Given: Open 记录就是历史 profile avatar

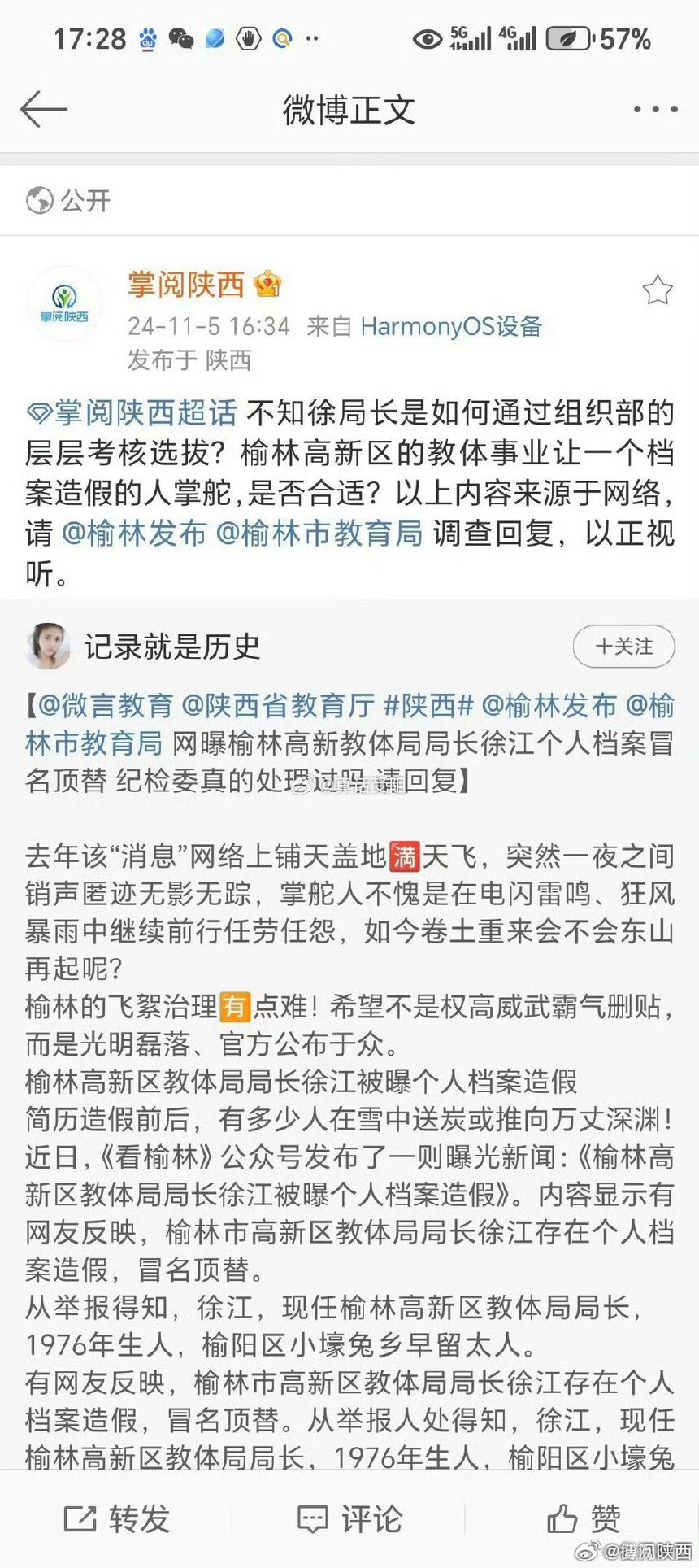Looking at the screenshot, I should click(48, 647).
